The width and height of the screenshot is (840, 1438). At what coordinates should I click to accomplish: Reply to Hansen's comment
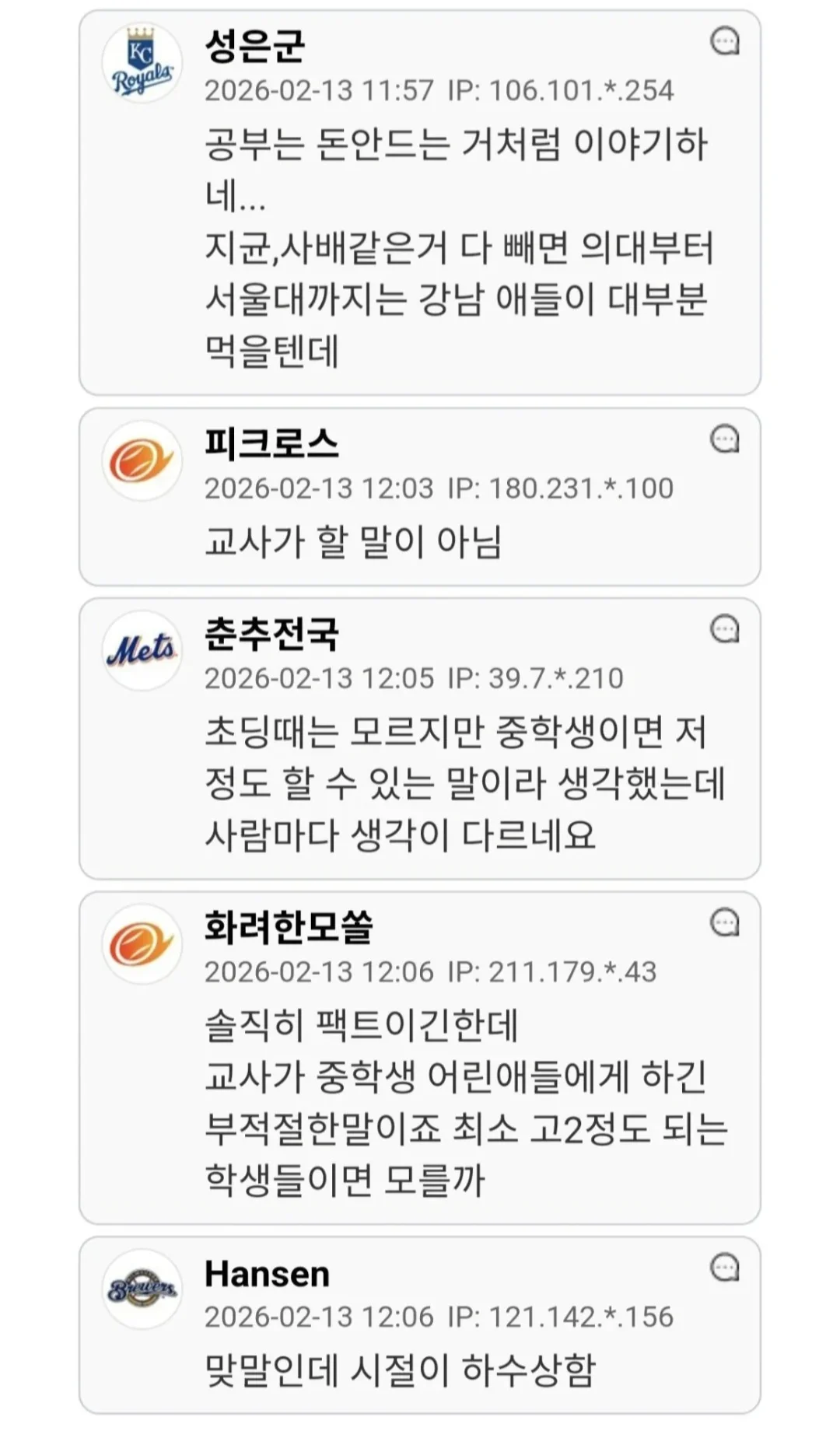click(725, 1268)
